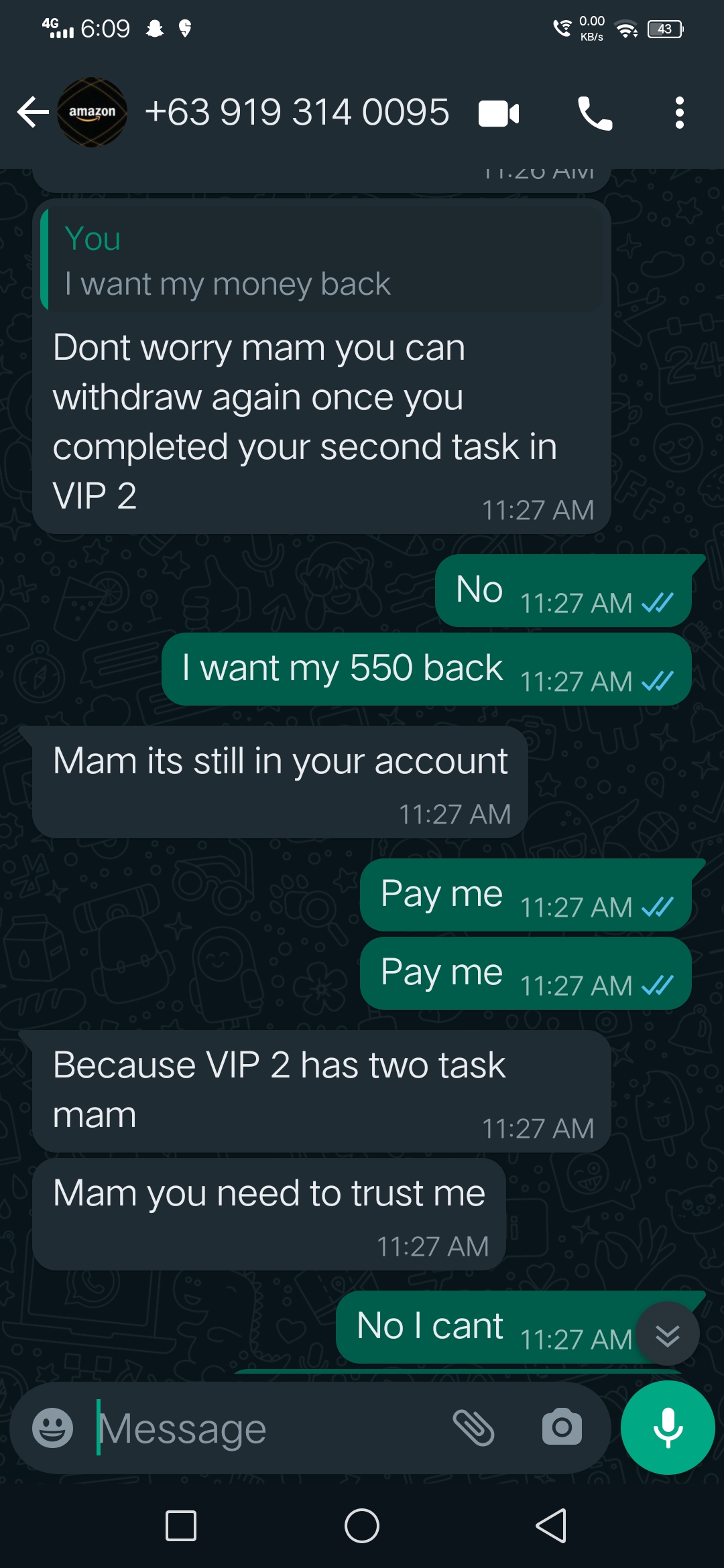Jump to the latest messages

667,1333
